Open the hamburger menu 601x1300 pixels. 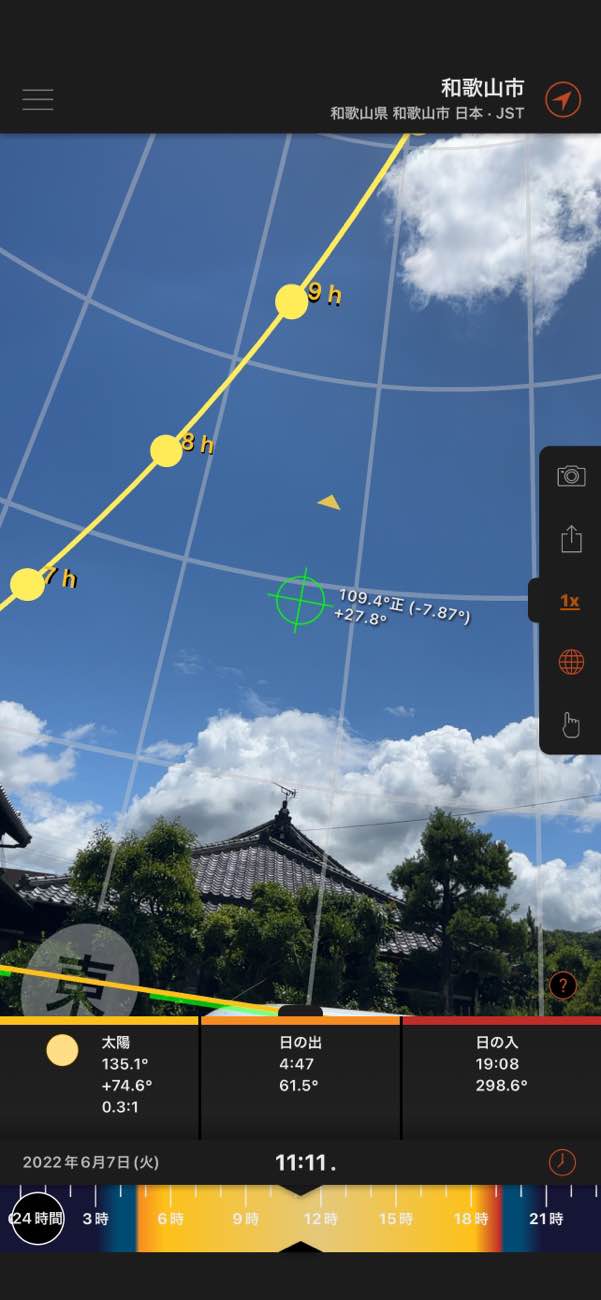(38, 100)
